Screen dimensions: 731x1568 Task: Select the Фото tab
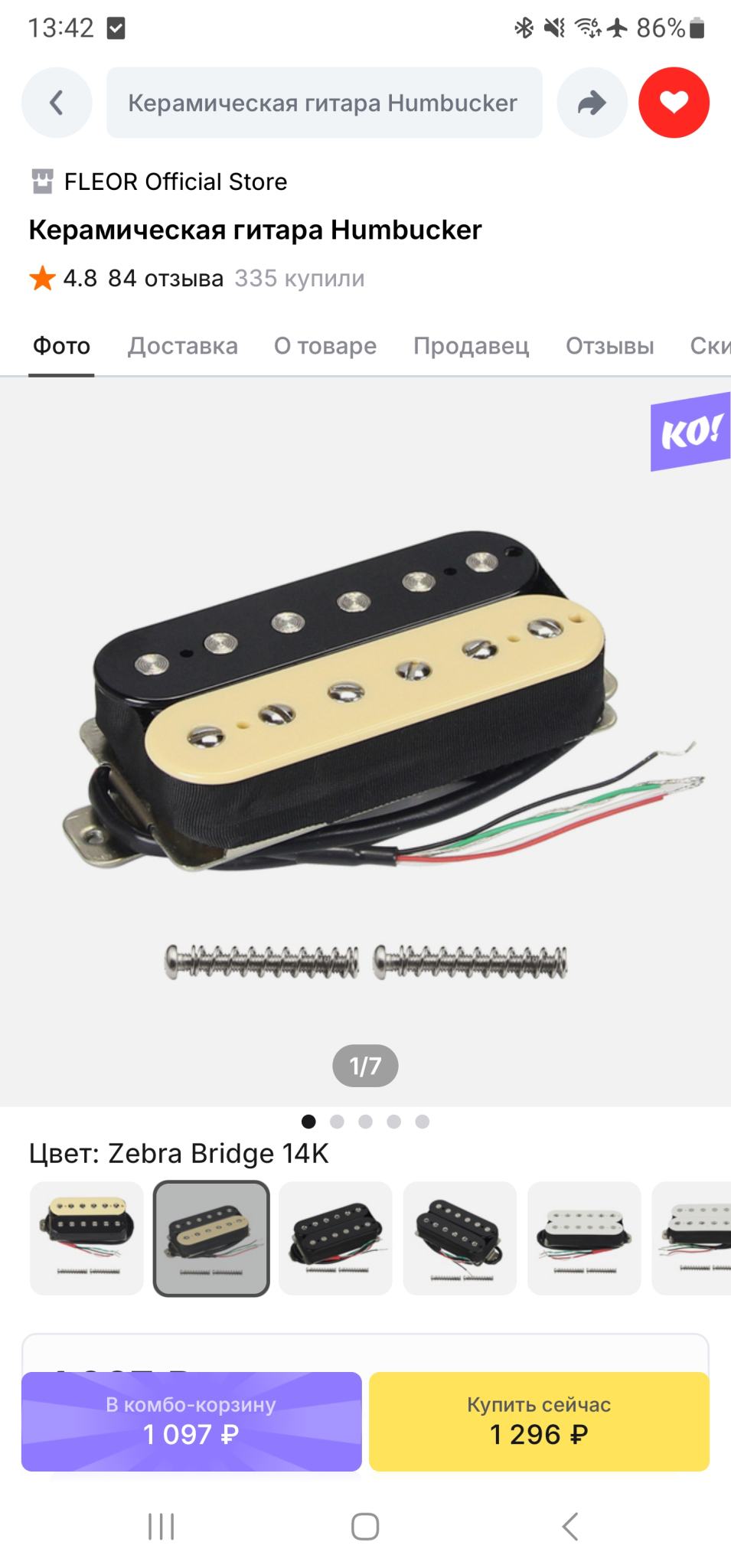(61, 346)
